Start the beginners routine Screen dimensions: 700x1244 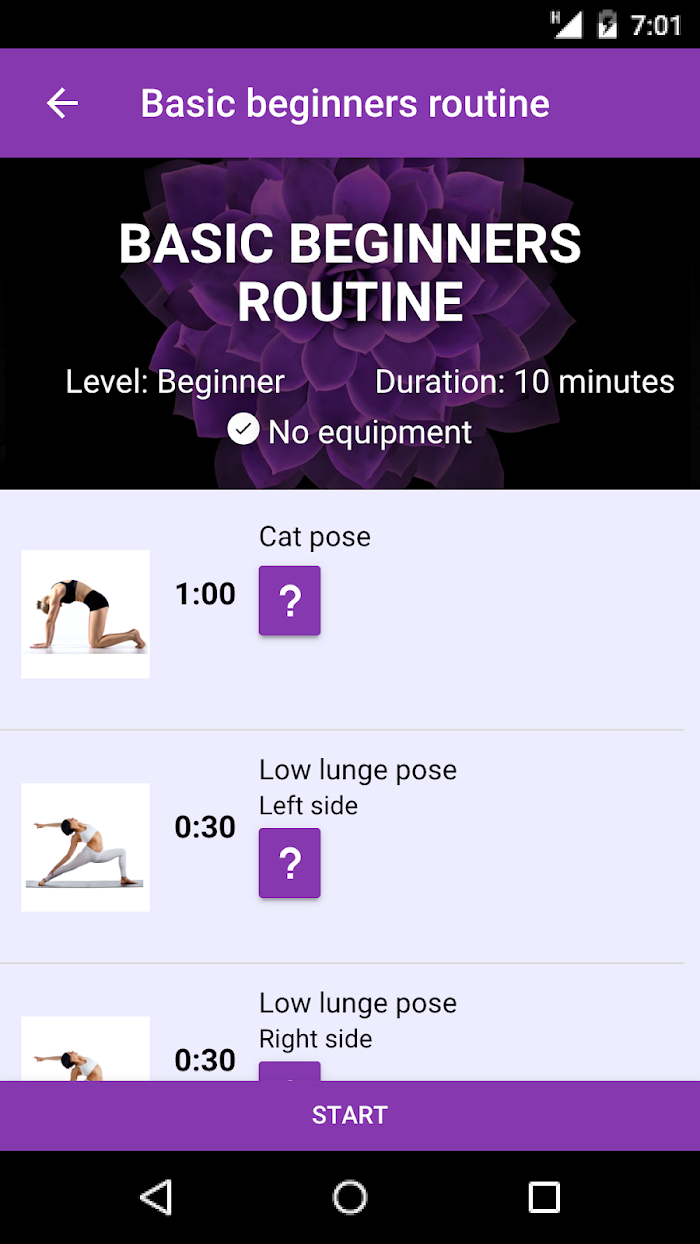350,1115
